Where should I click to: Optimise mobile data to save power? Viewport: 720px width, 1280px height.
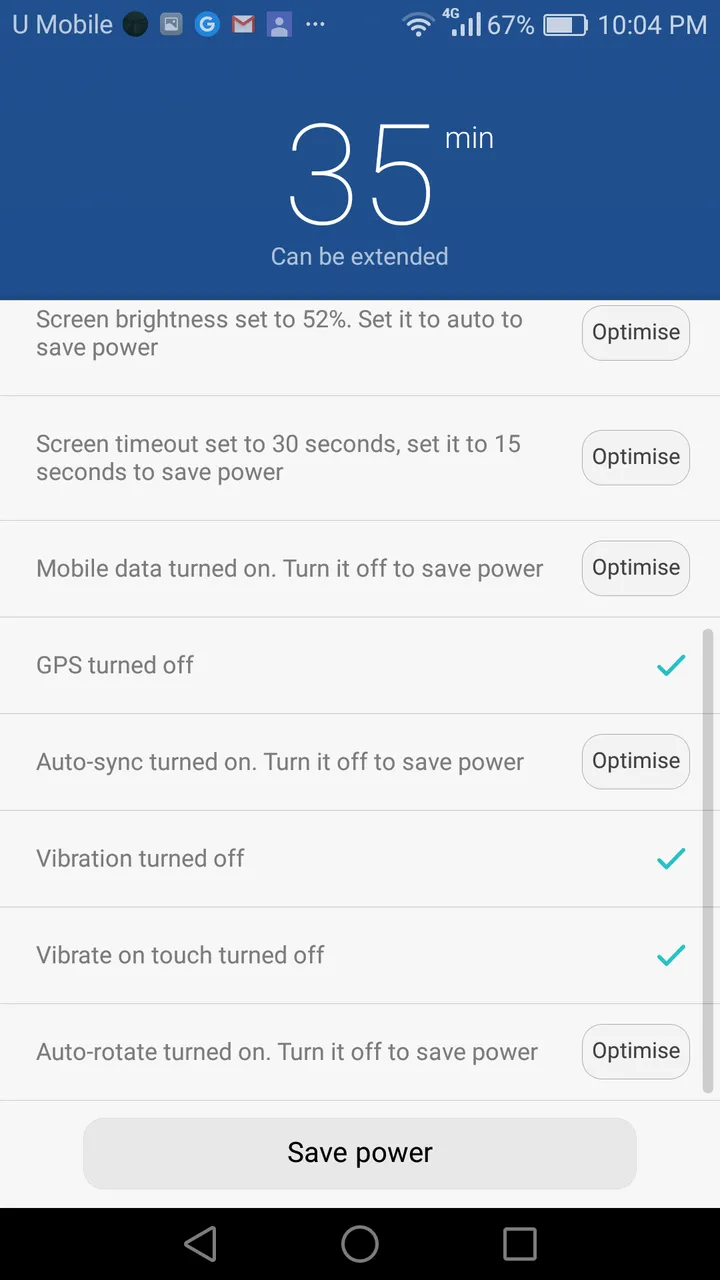click(635, 568)
